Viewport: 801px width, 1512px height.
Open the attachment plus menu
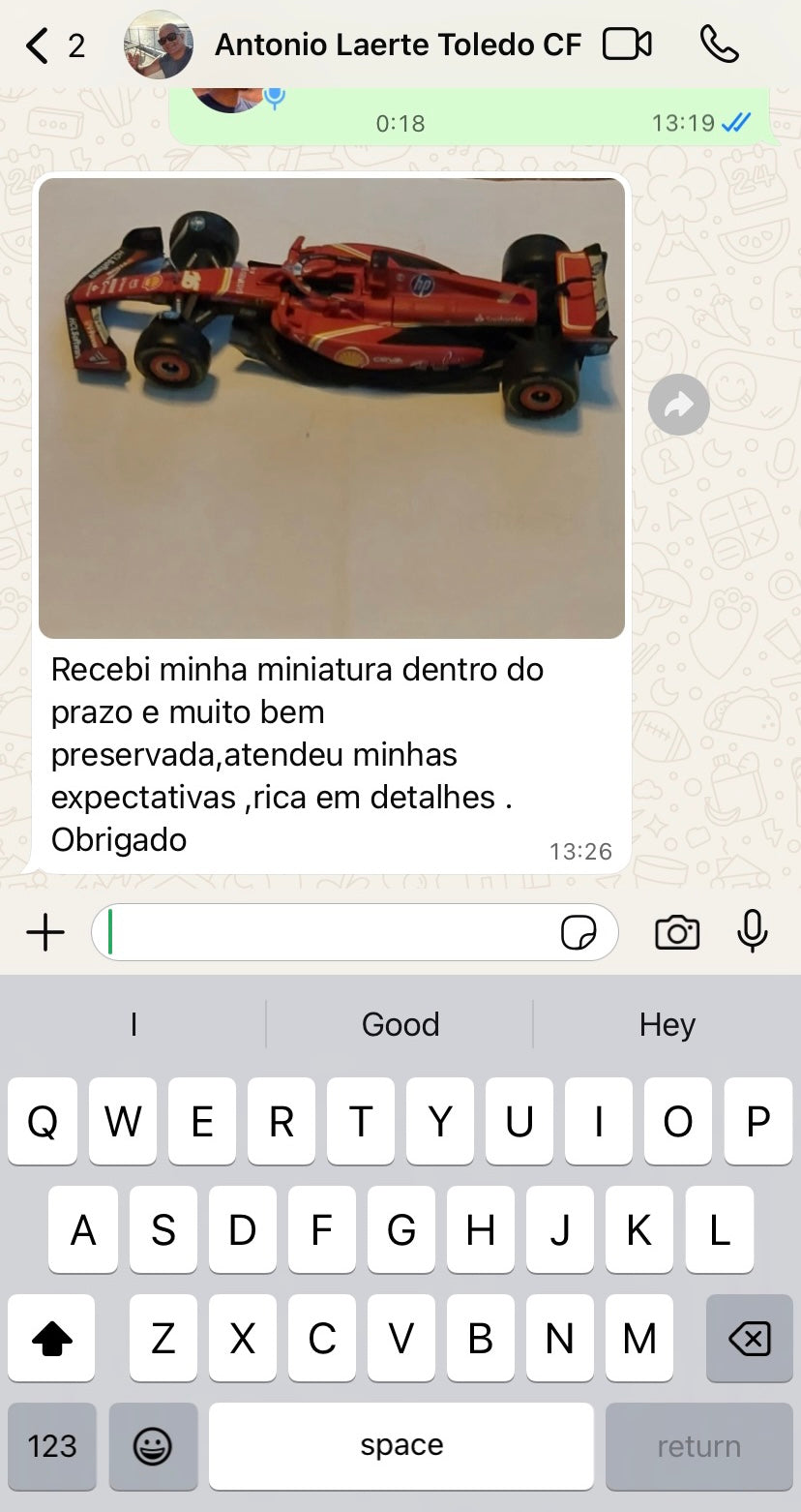click(x=44, y=933)
